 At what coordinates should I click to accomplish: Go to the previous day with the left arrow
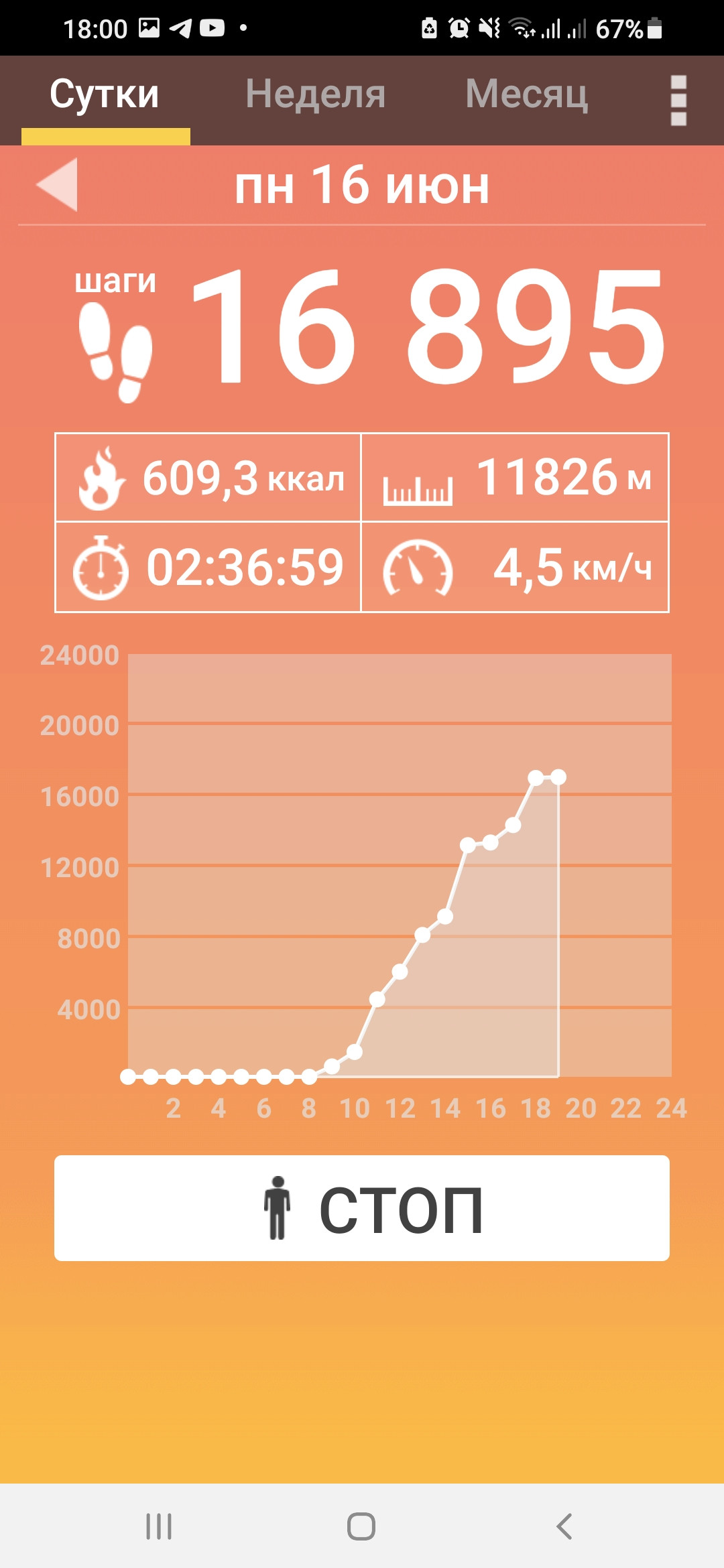click(57, 184)
